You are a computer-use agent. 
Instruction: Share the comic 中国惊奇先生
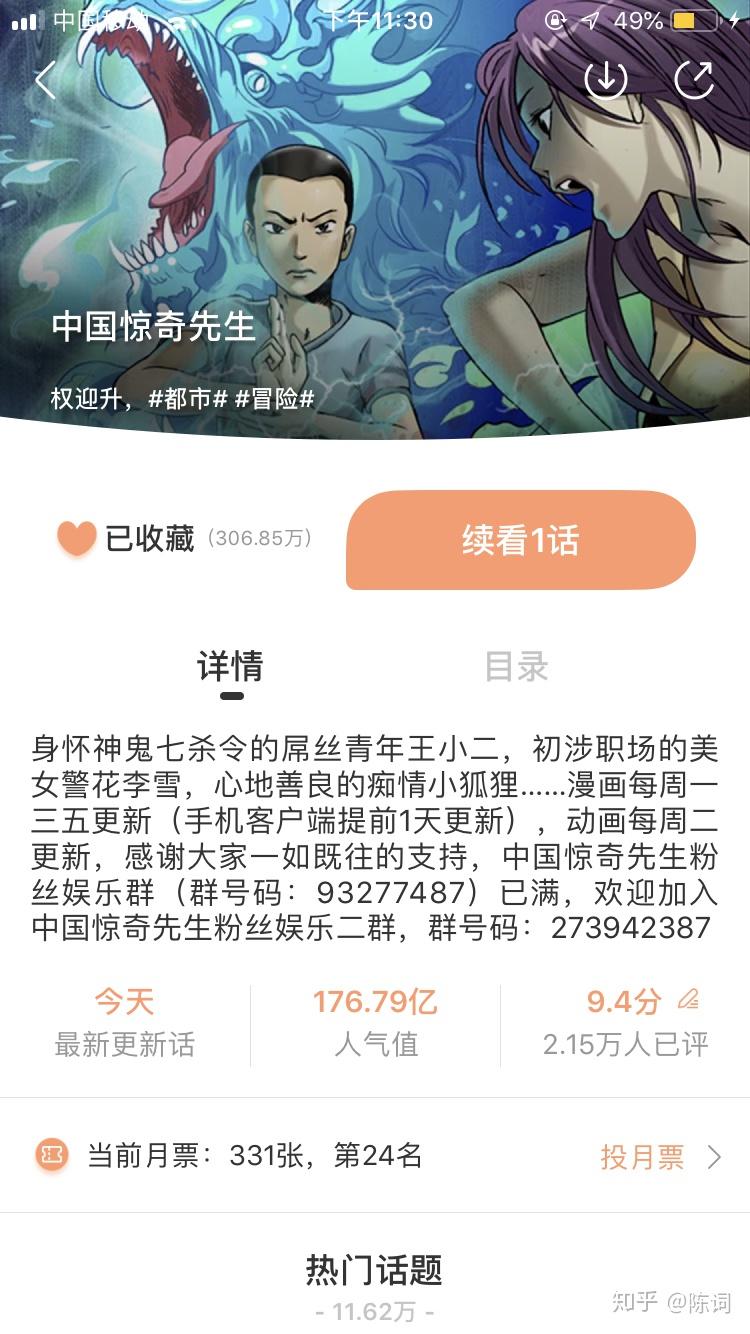click(x=694, y=80)
